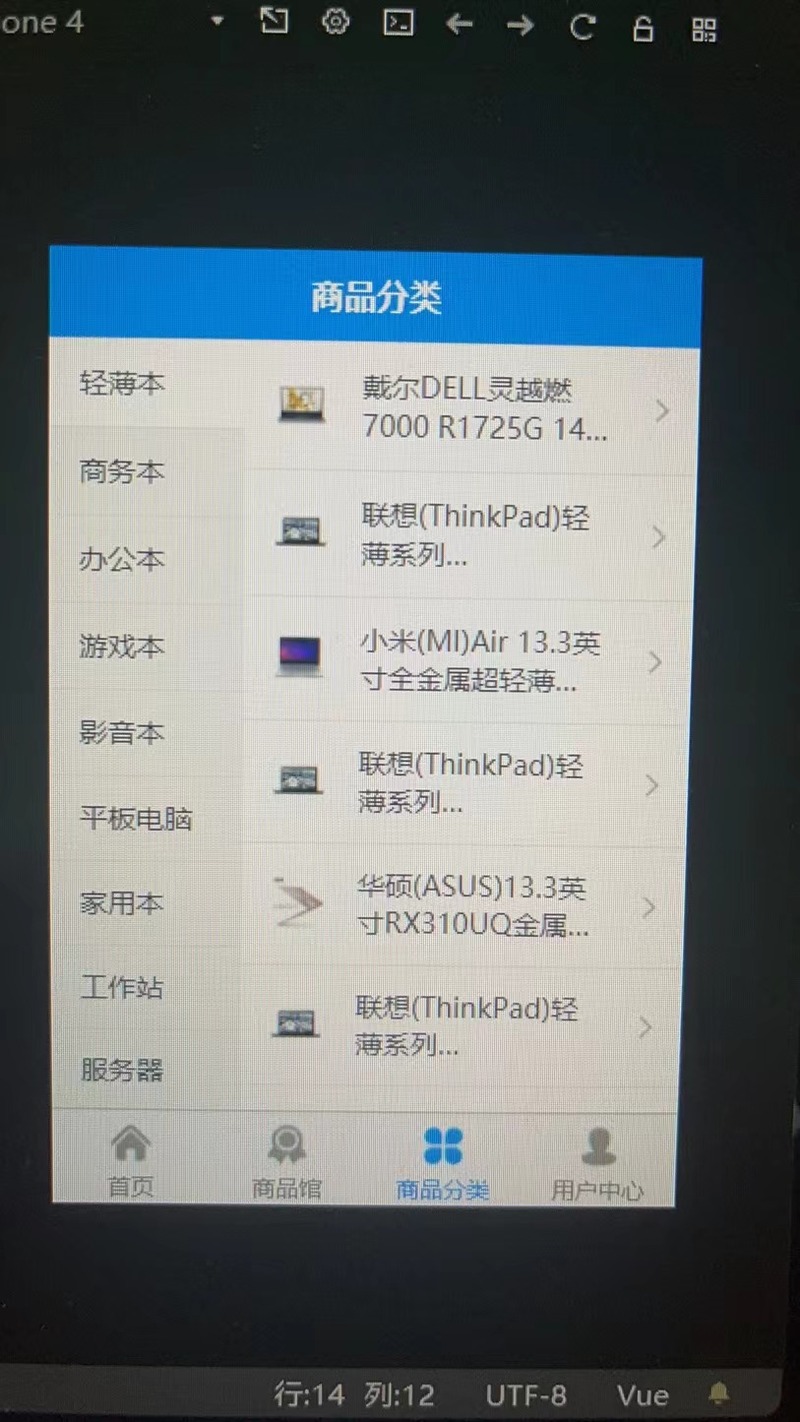This screenshot has width=800, height=1422.
Task: Switch to the 服务器 category
Action: [x=123, y=1070]
